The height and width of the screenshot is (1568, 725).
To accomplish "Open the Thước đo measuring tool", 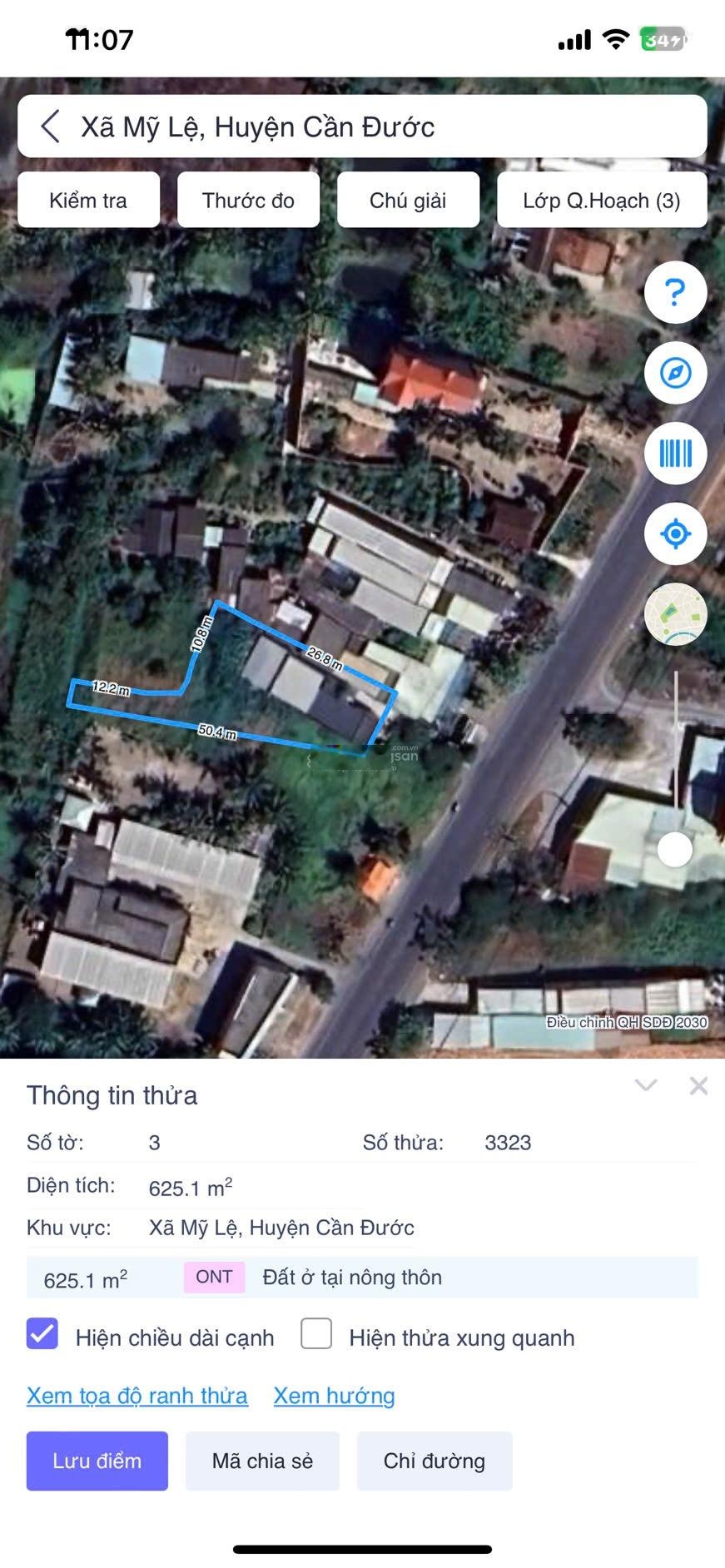I will 248,201.
